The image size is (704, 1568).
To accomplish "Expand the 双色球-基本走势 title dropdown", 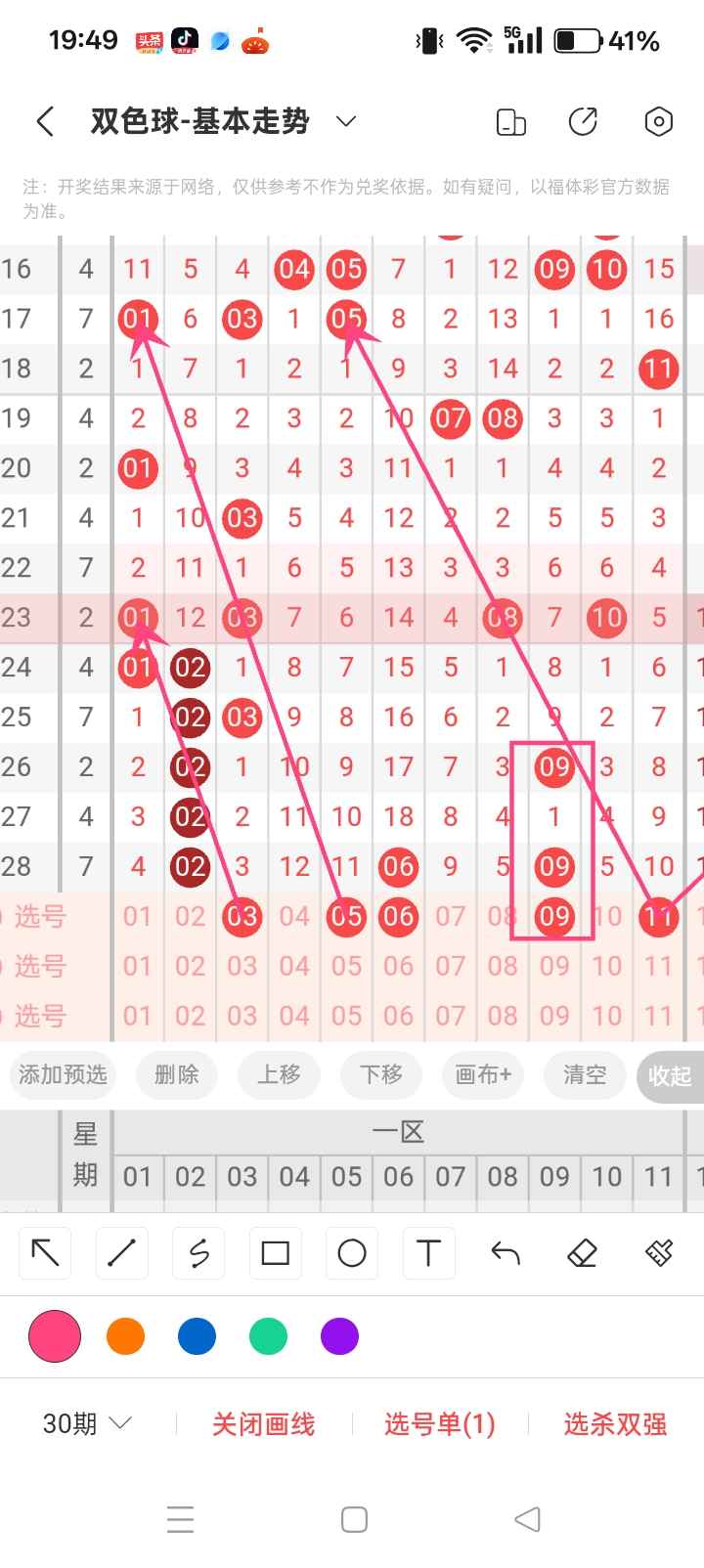I will pyautogui.click(x=344, y=121).
